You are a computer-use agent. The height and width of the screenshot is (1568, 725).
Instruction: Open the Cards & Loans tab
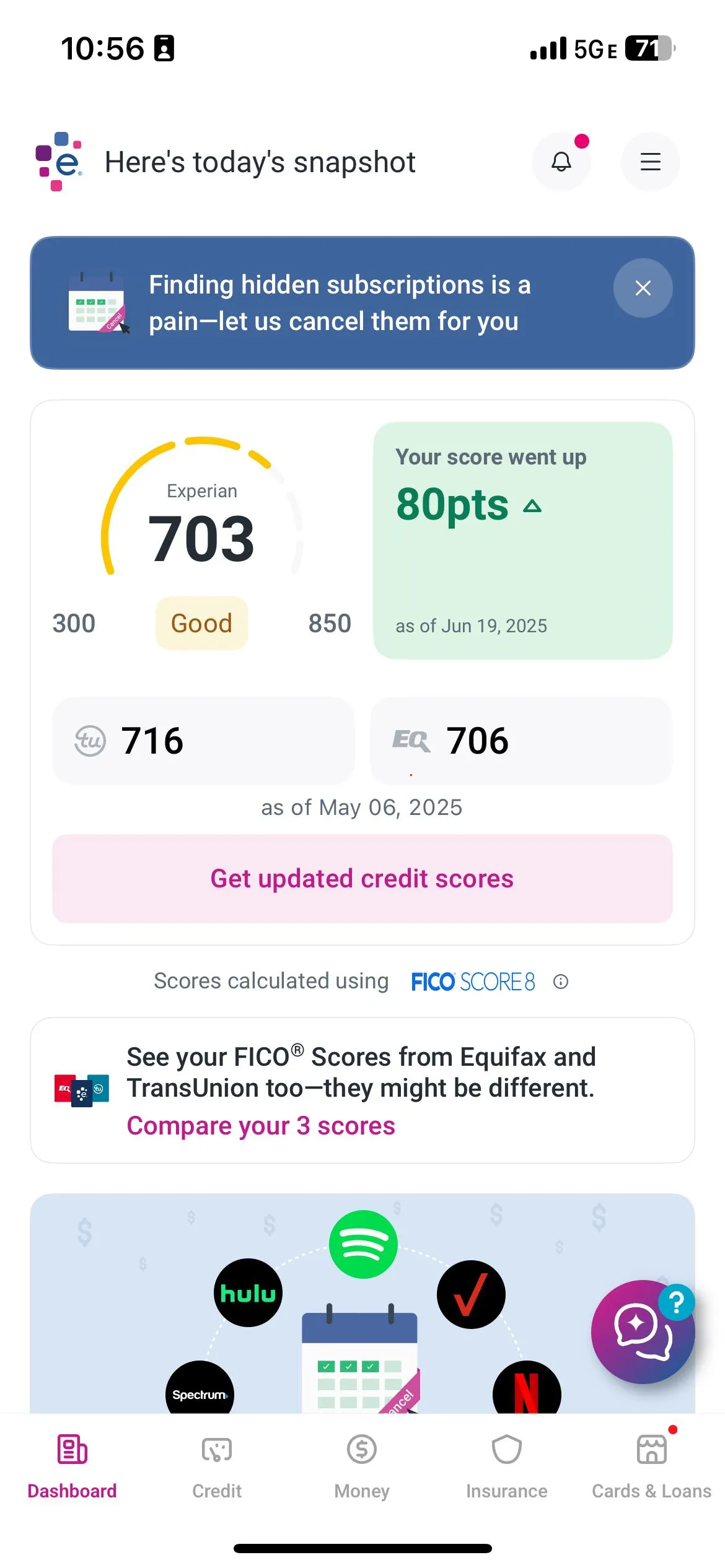coord(651,1463)
